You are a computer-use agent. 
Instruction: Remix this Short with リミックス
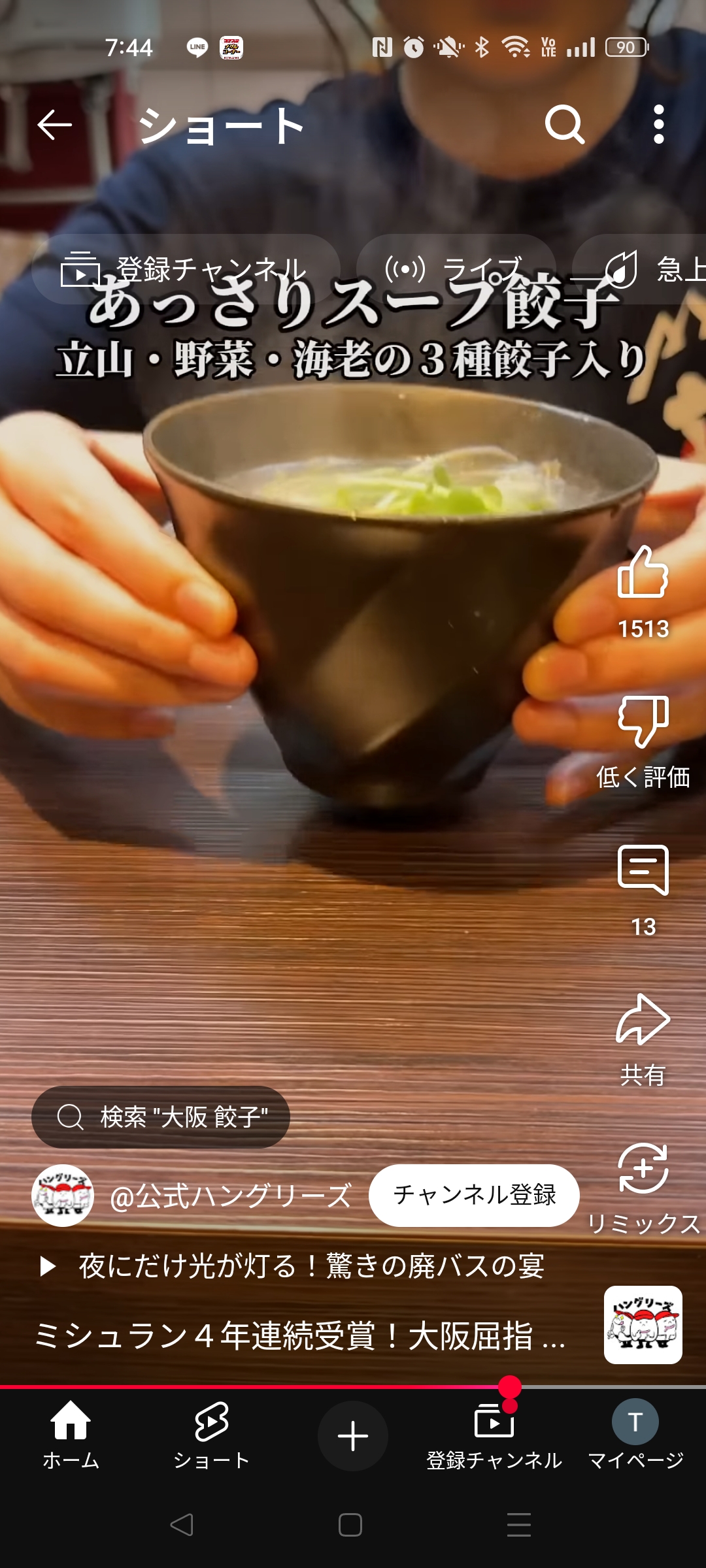643,1168
